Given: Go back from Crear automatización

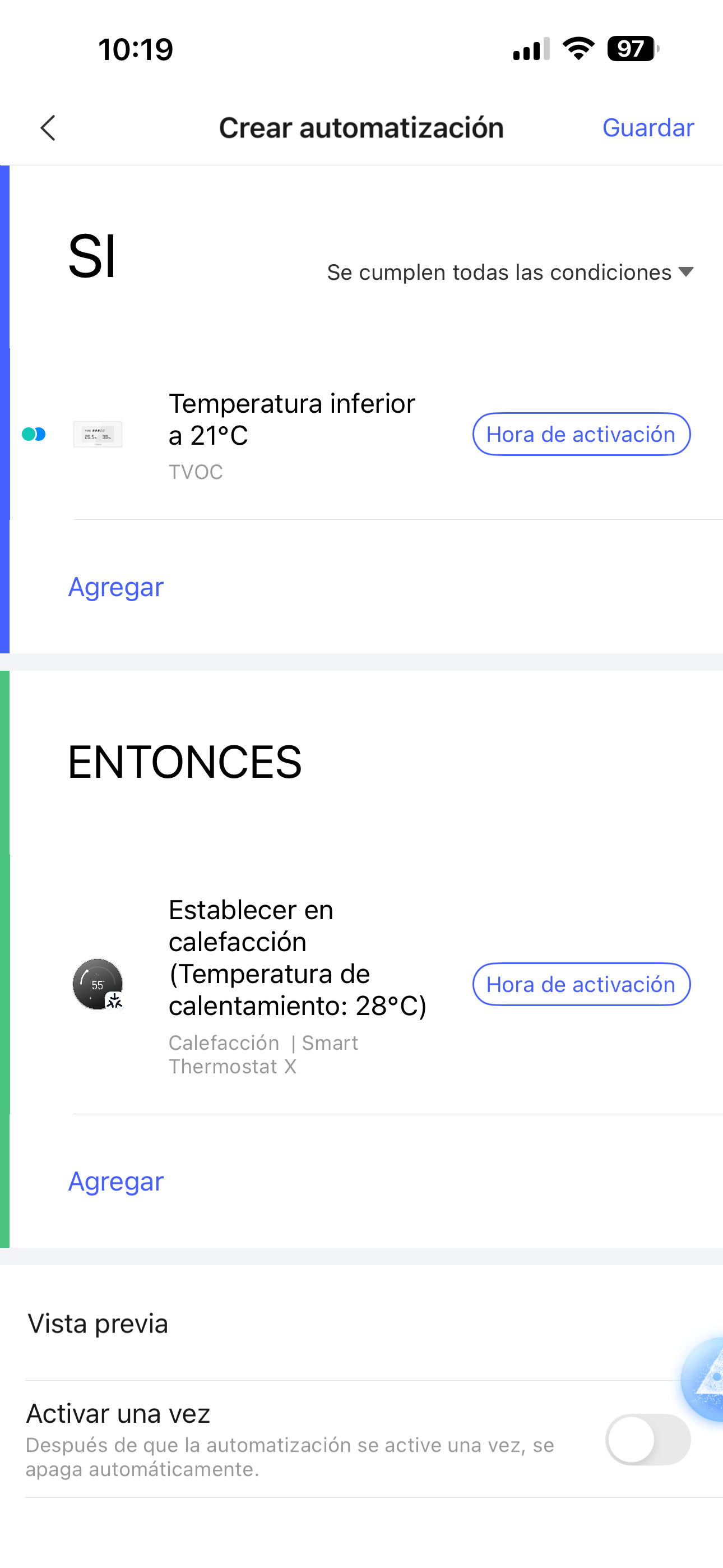Looking at the screenshot, I should click(48, 128).
